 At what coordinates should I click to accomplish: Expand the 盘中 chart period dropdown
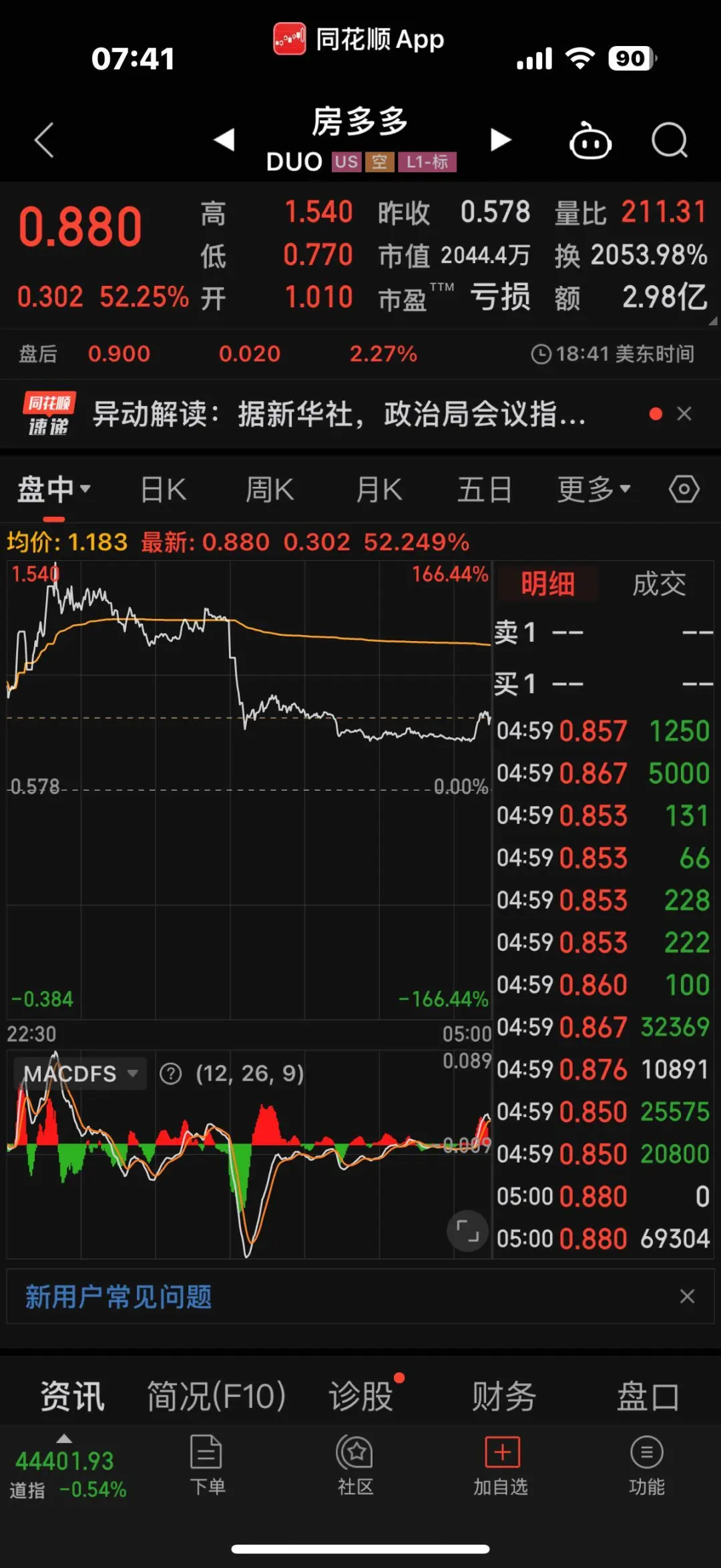pos(53,489)
